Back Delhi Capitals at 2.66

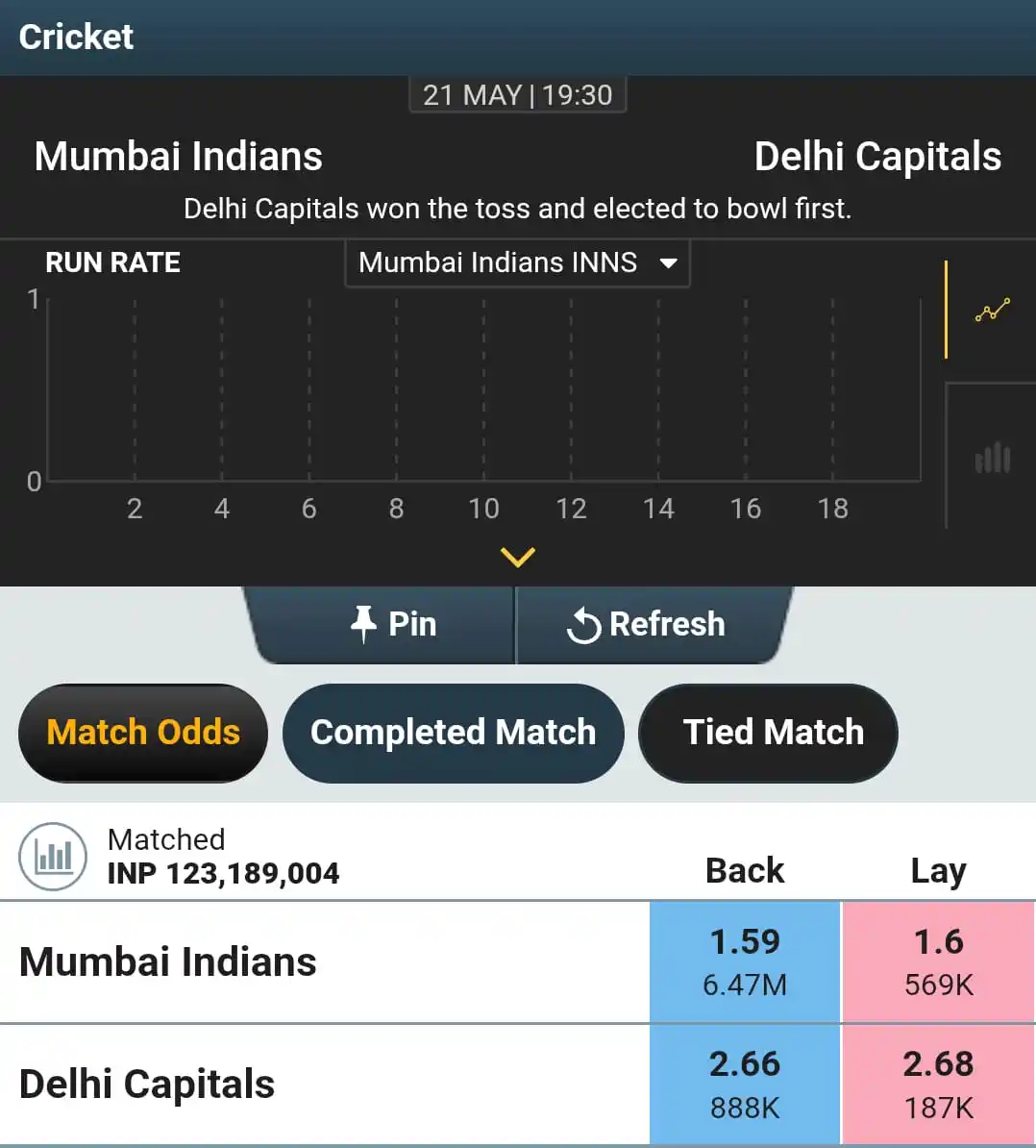tap(745, 1084)
